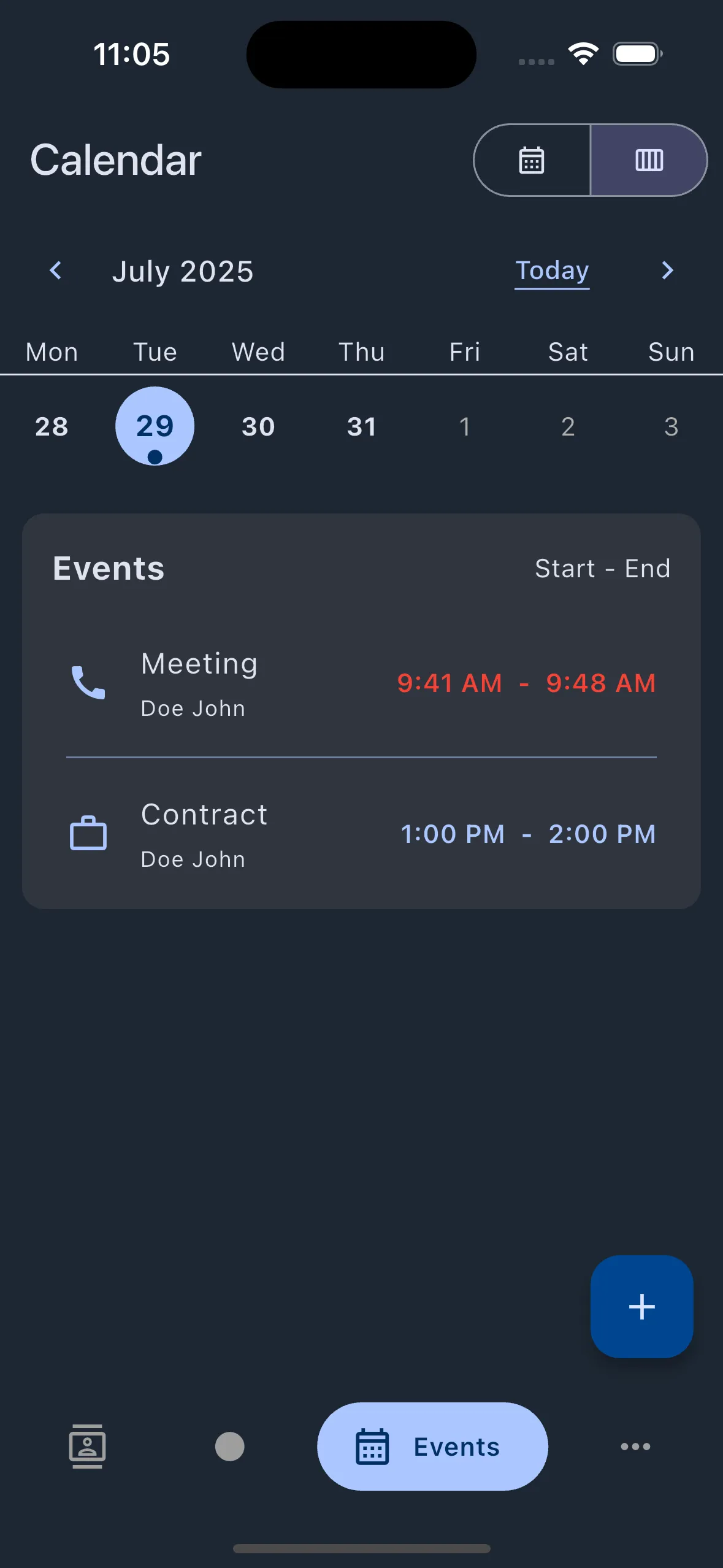This screenshot has width=723, height=1568.
Task: Go to previous week with left chevron
Action: [x=55, y=271]
